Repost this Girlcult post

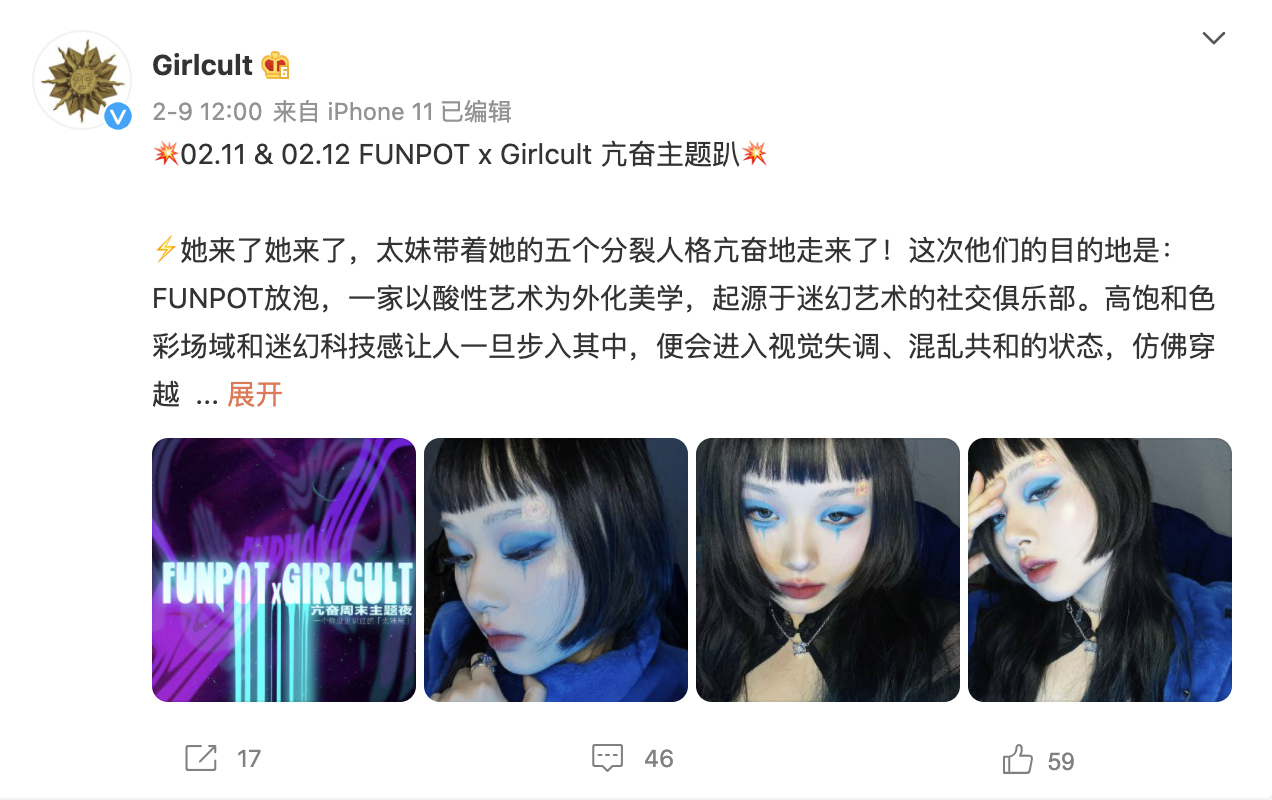coord(202,758)
